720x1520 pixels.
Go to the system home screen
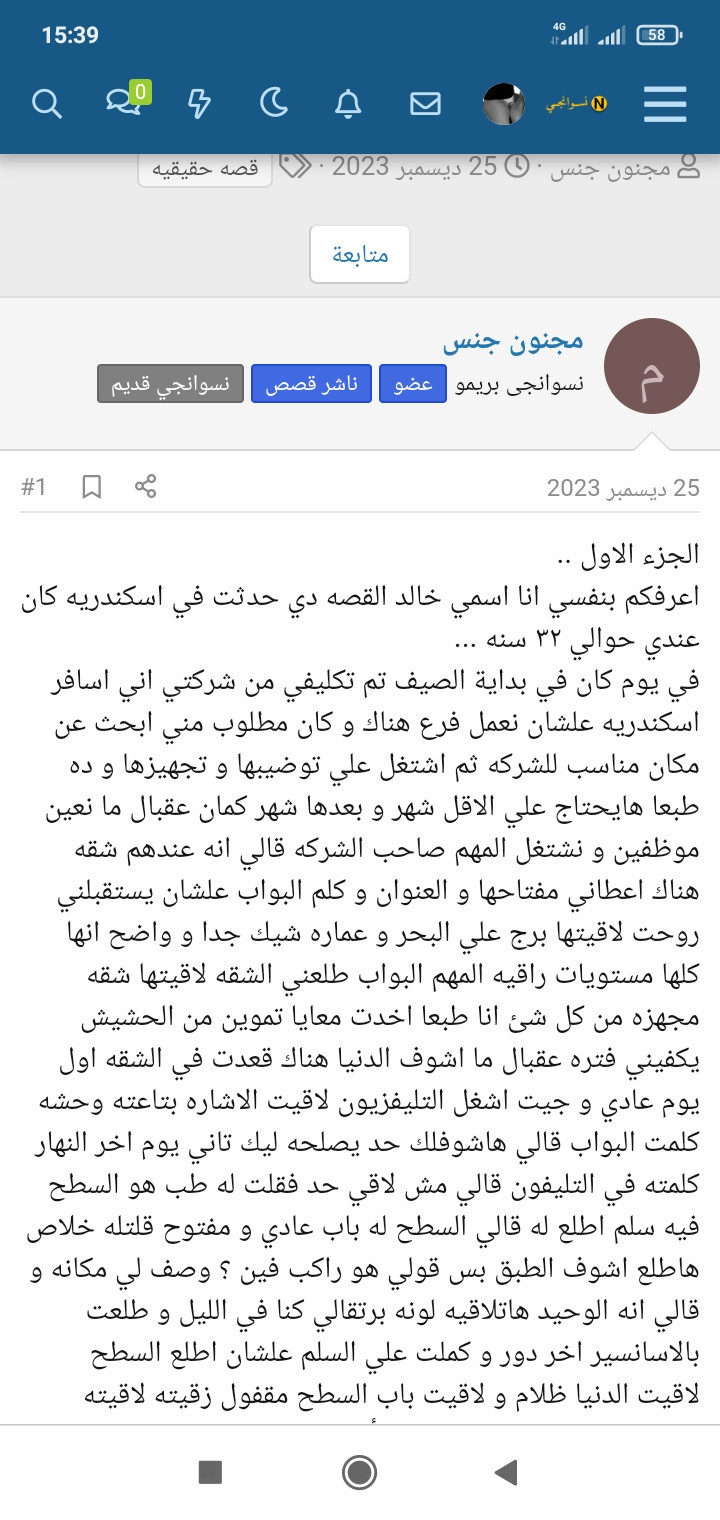(359, 1471)
